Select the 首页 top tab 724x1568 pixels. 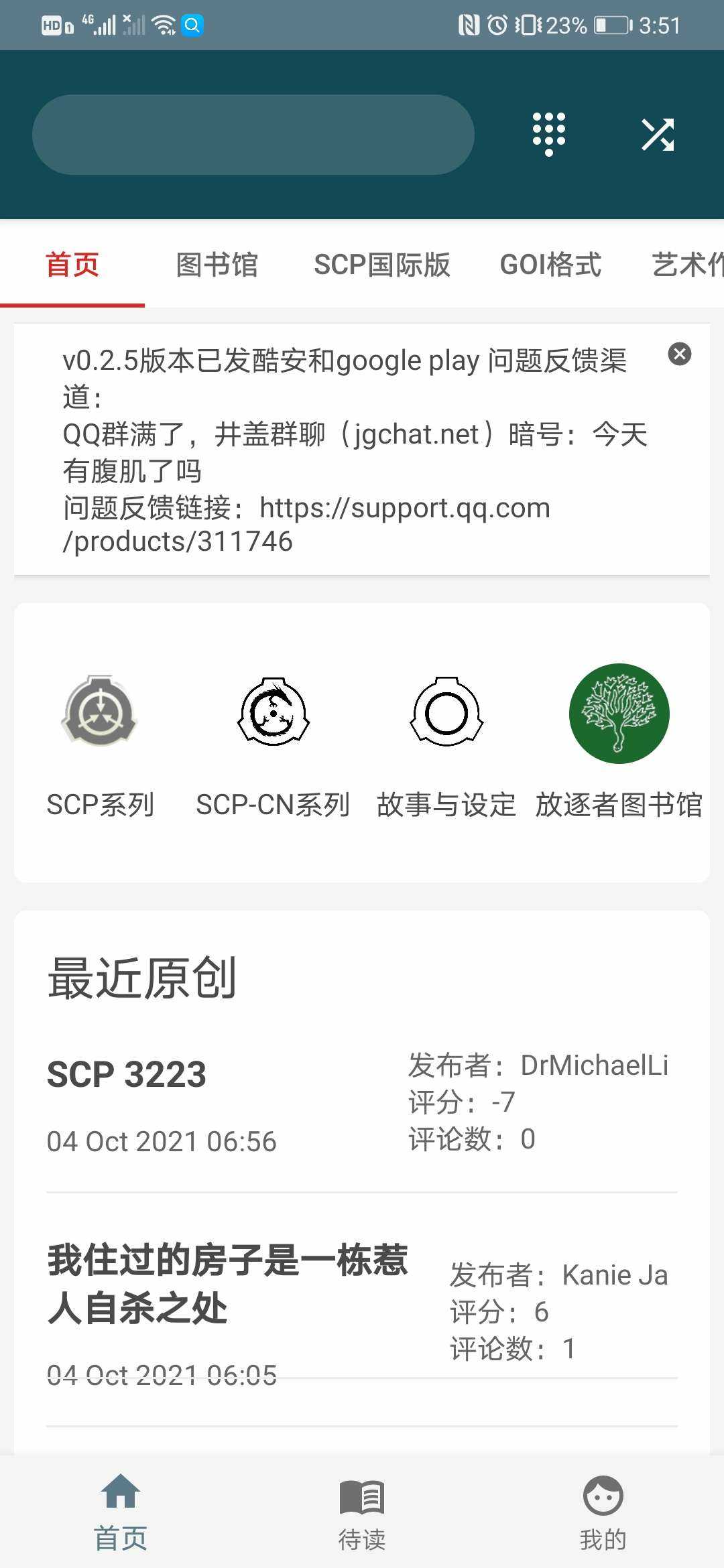(x=72, y=265)
